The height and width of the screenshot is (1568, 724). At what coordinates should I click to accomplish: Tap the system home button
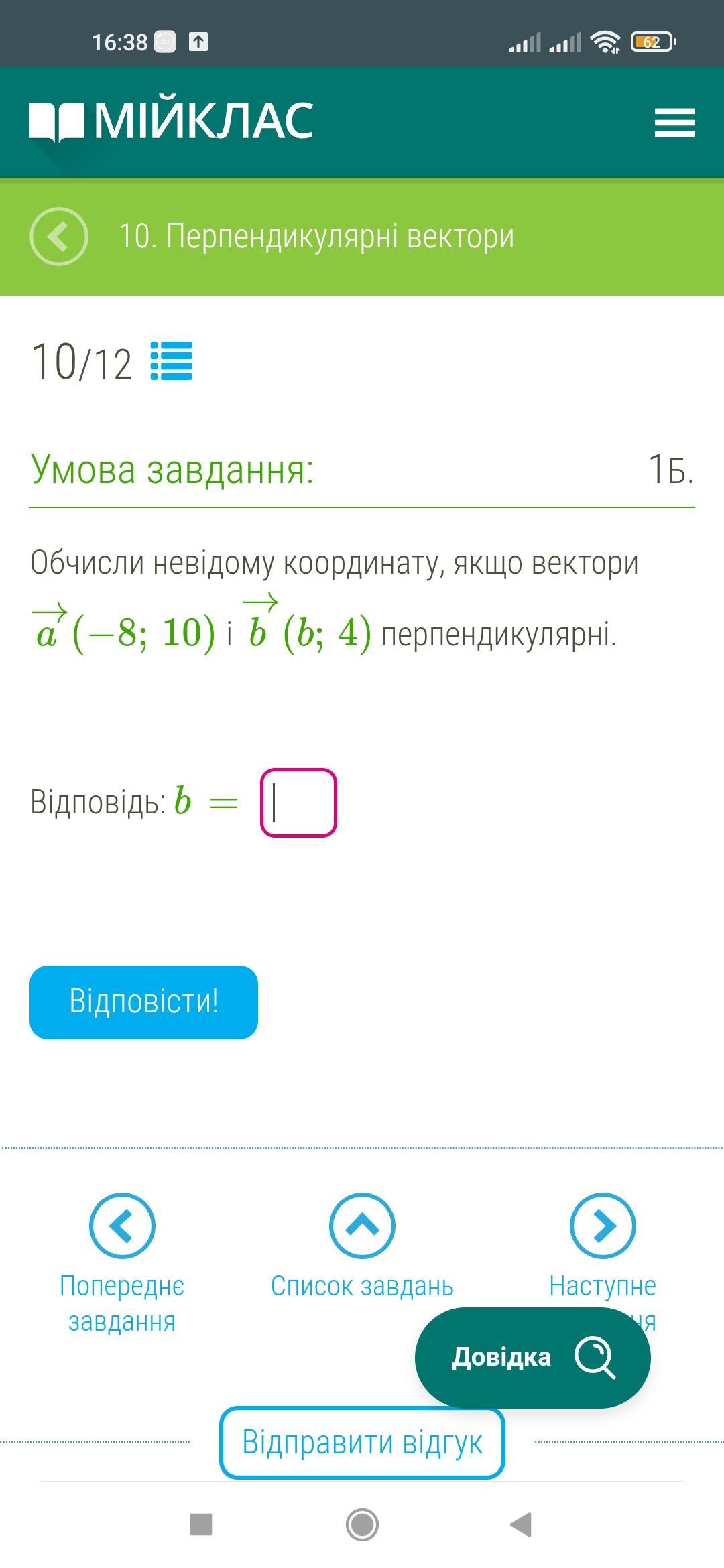(x=362, y=1525)
